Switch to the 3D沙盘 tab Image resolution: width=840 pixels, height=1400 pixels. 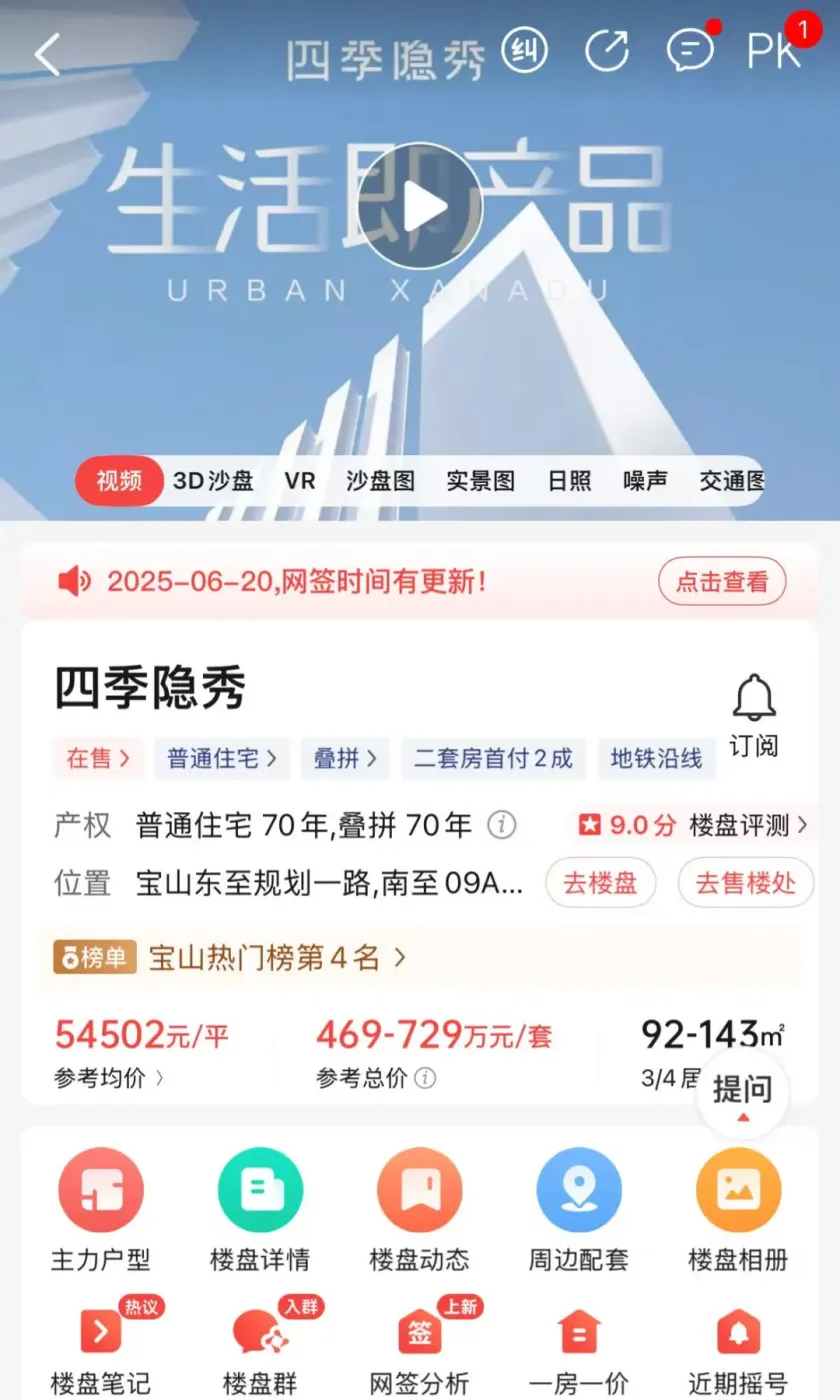point(213,481)
